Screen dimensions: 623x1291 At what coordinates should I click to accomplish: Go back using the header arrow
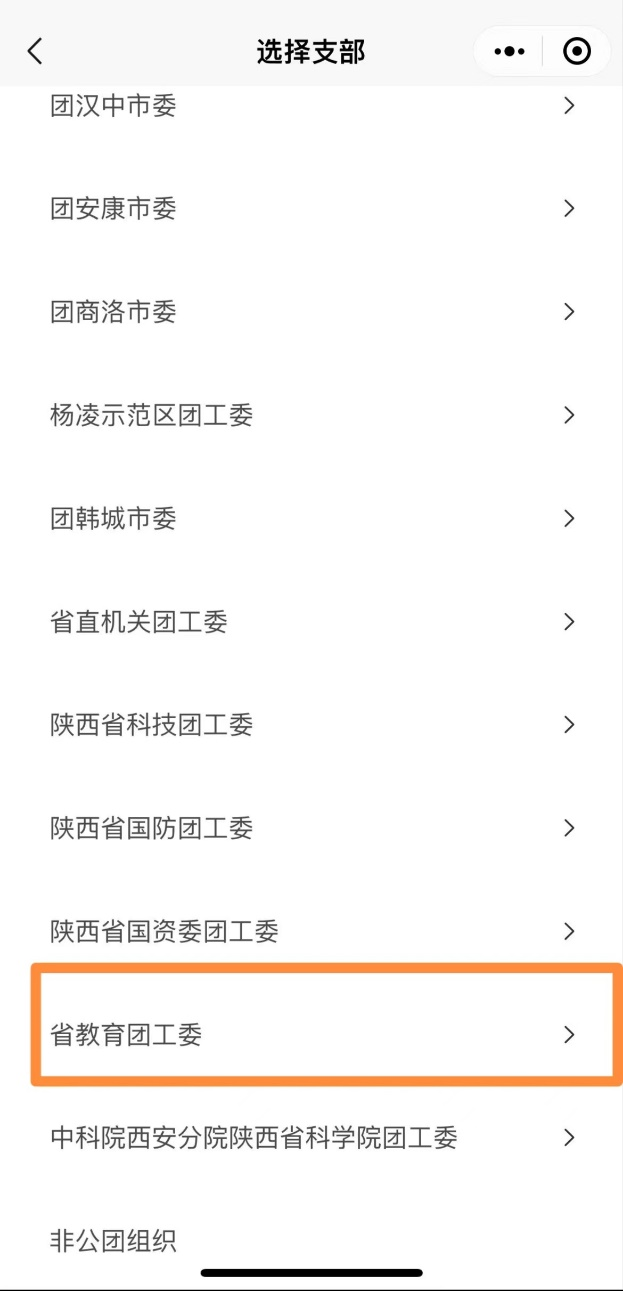pyautogui.click(x=35, y=52)
